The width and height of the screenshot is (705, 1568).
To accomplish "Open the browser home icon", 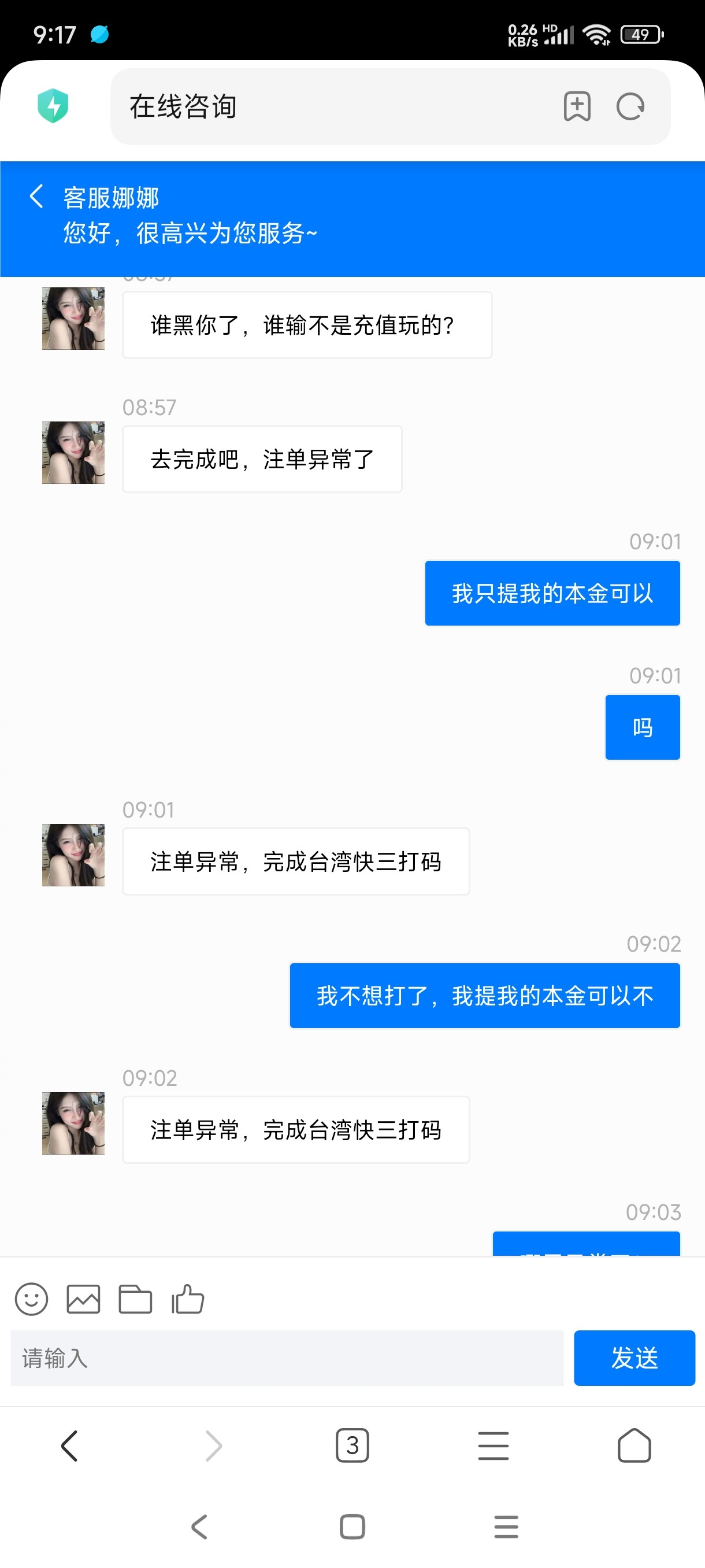I will 634,1444.
